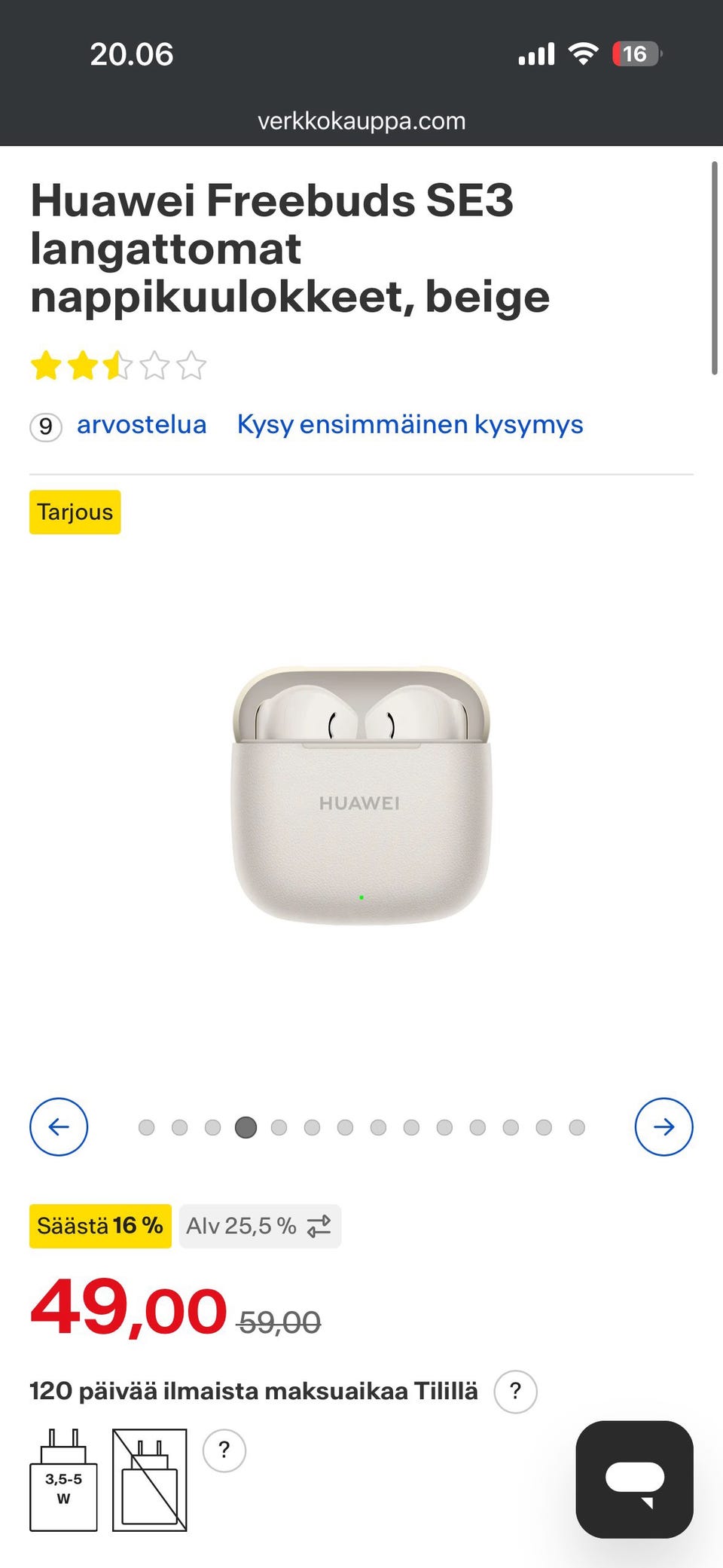This screenshot has width=723, height=1568.
Task: Click the right arrow to view next product image
Action: tap(664, 1127)
